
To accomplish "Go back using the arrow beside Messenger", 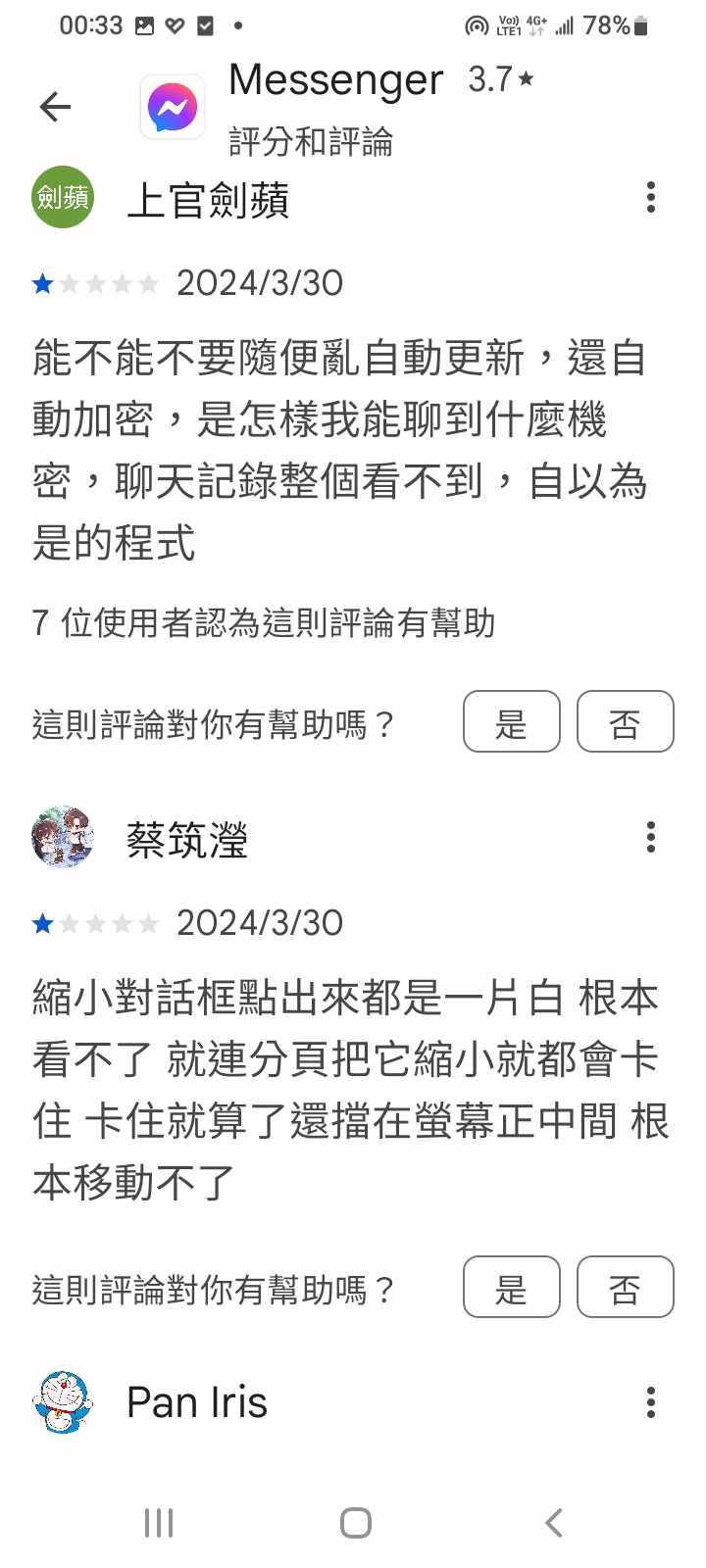I will coord(55,107).
